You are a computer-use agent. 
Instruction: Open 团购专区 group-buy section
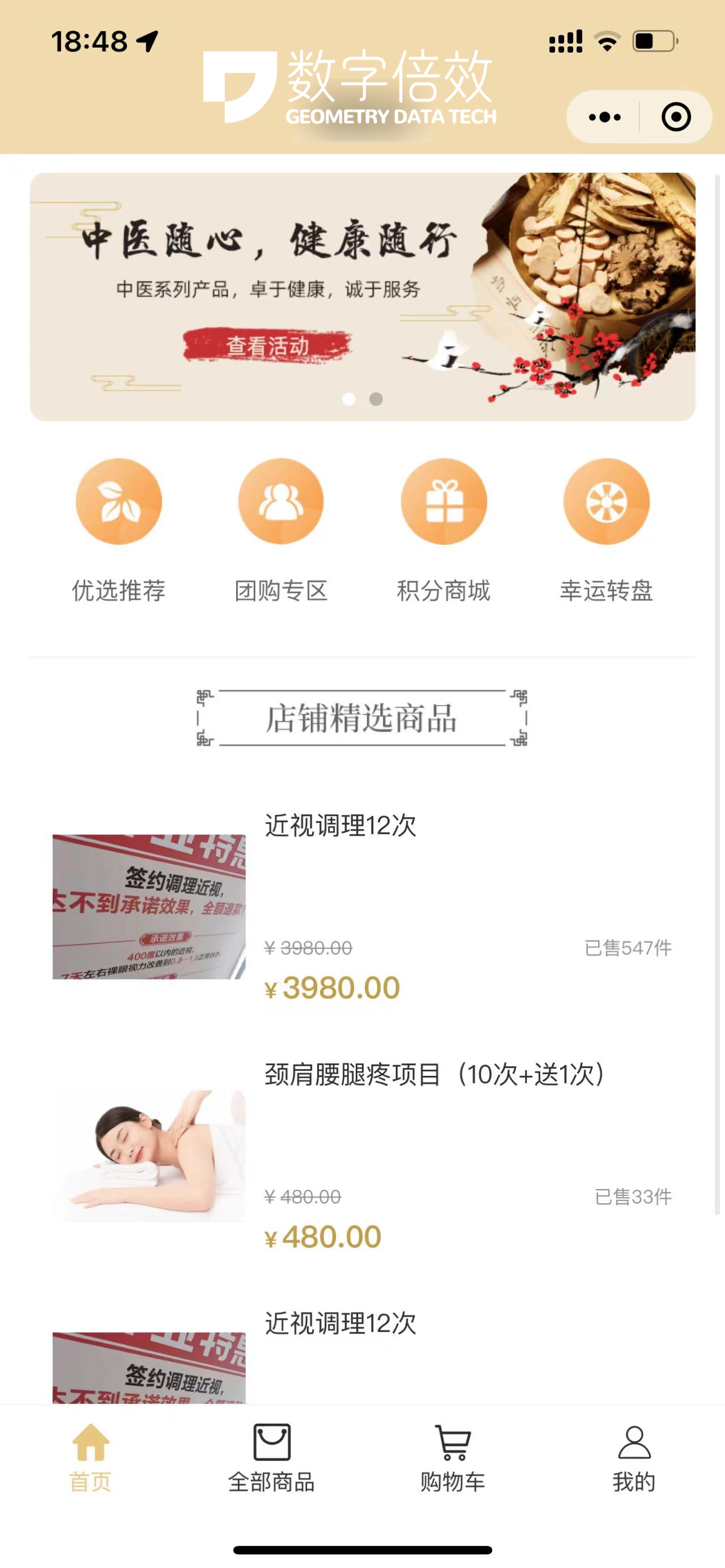(282, 501)
